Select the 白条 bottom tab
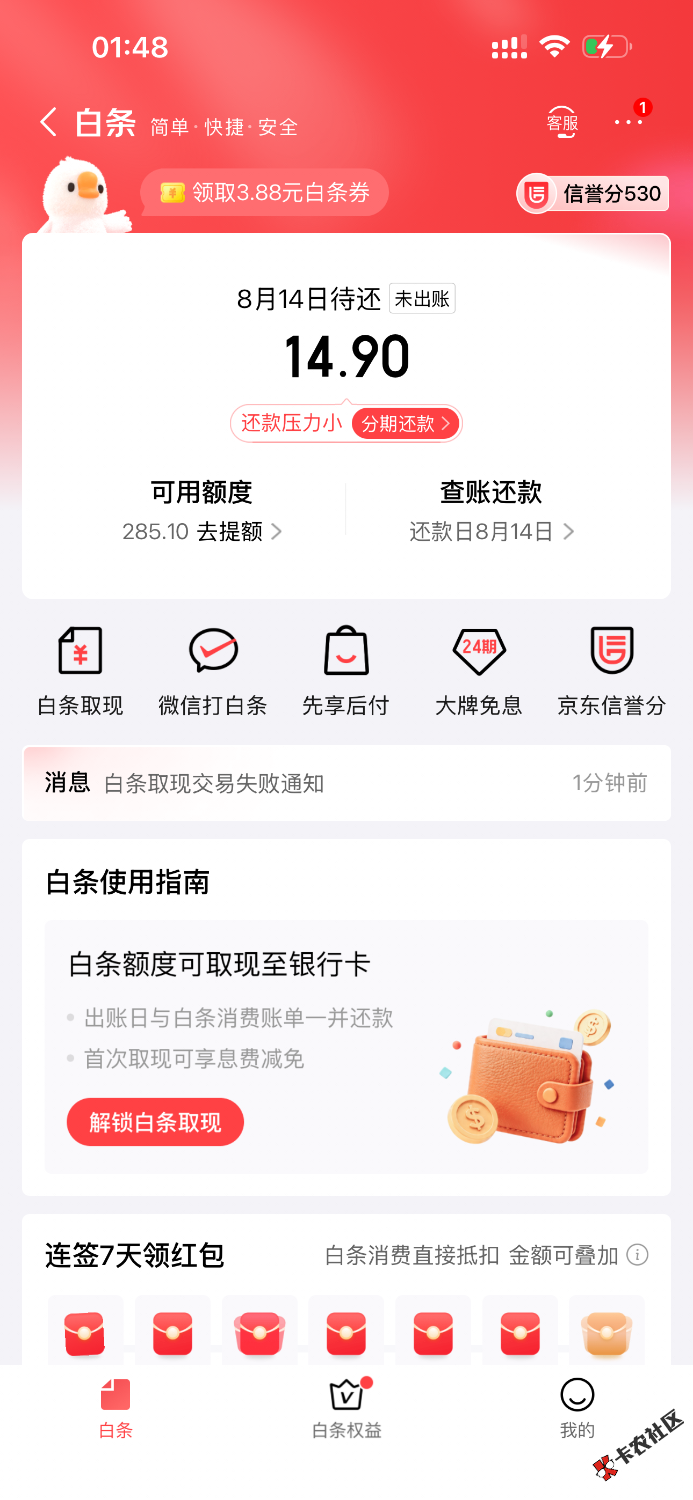Viewport: 693px width, 1500px height. tap(115, 1410)
